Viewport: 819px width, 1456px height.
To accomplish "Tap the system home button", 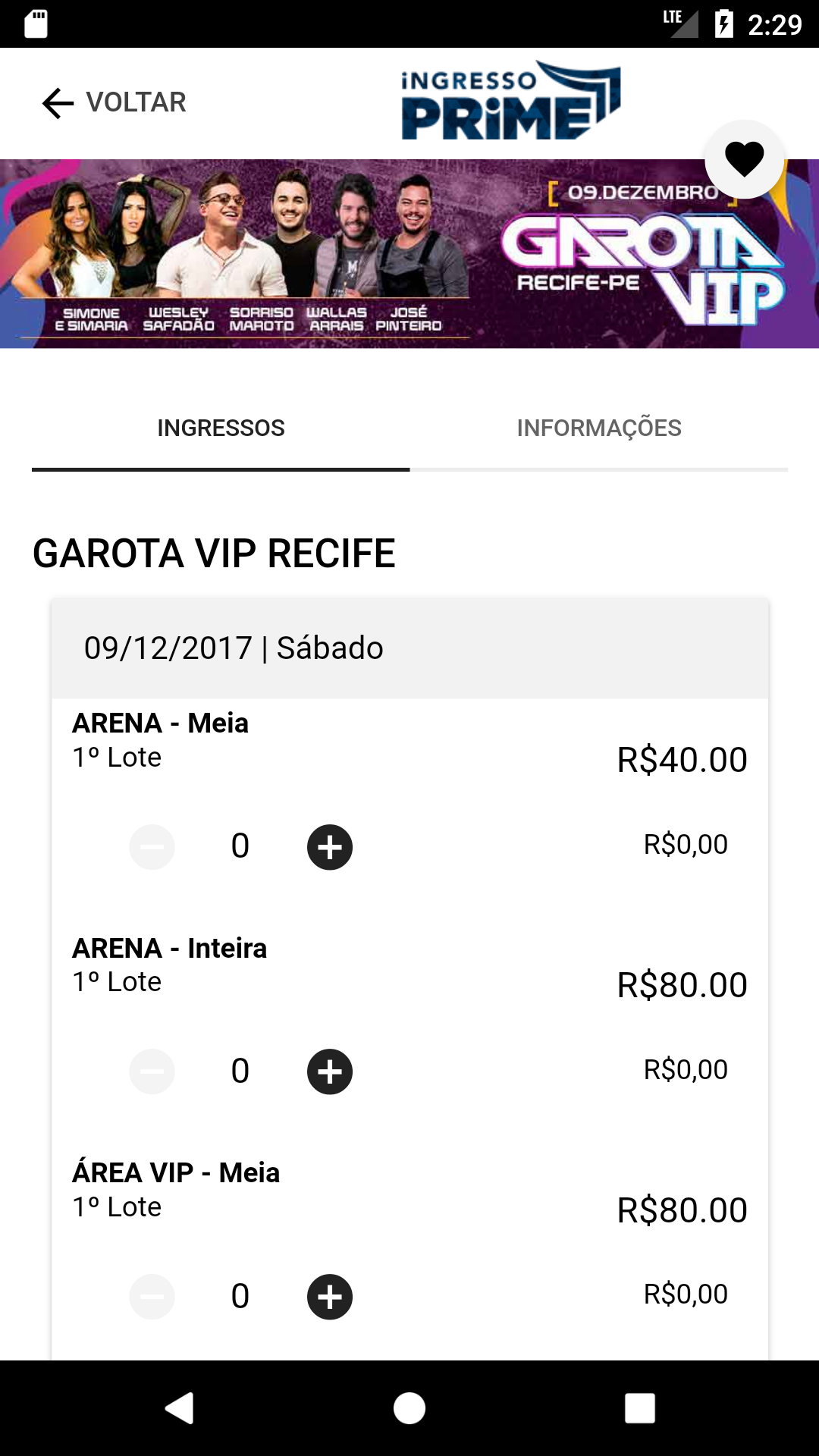I will (x=409, y=1408).
